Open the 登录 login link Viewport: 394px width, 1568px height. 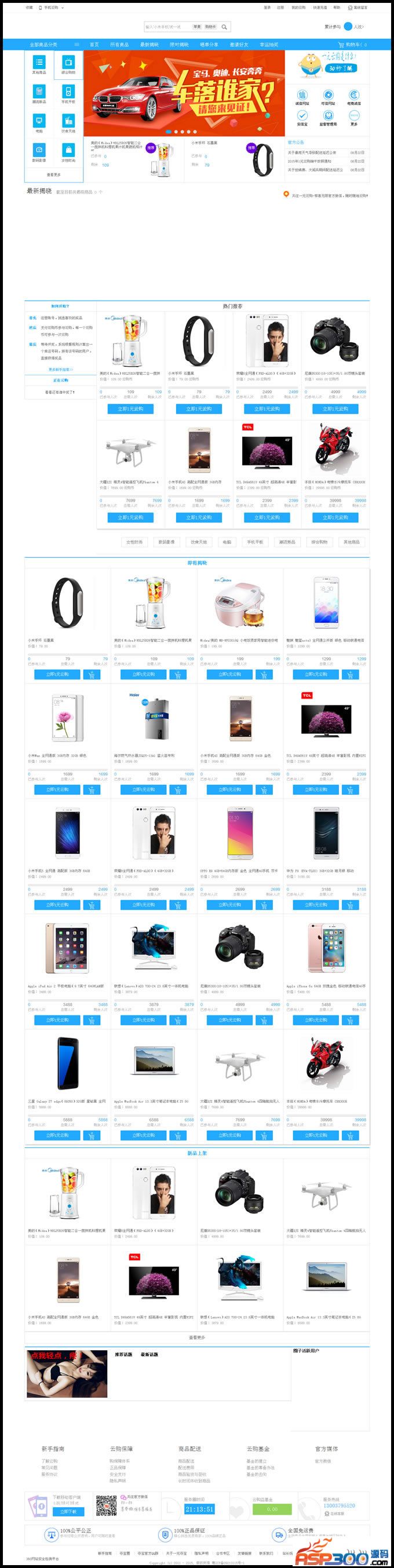(x=267, y=8)
